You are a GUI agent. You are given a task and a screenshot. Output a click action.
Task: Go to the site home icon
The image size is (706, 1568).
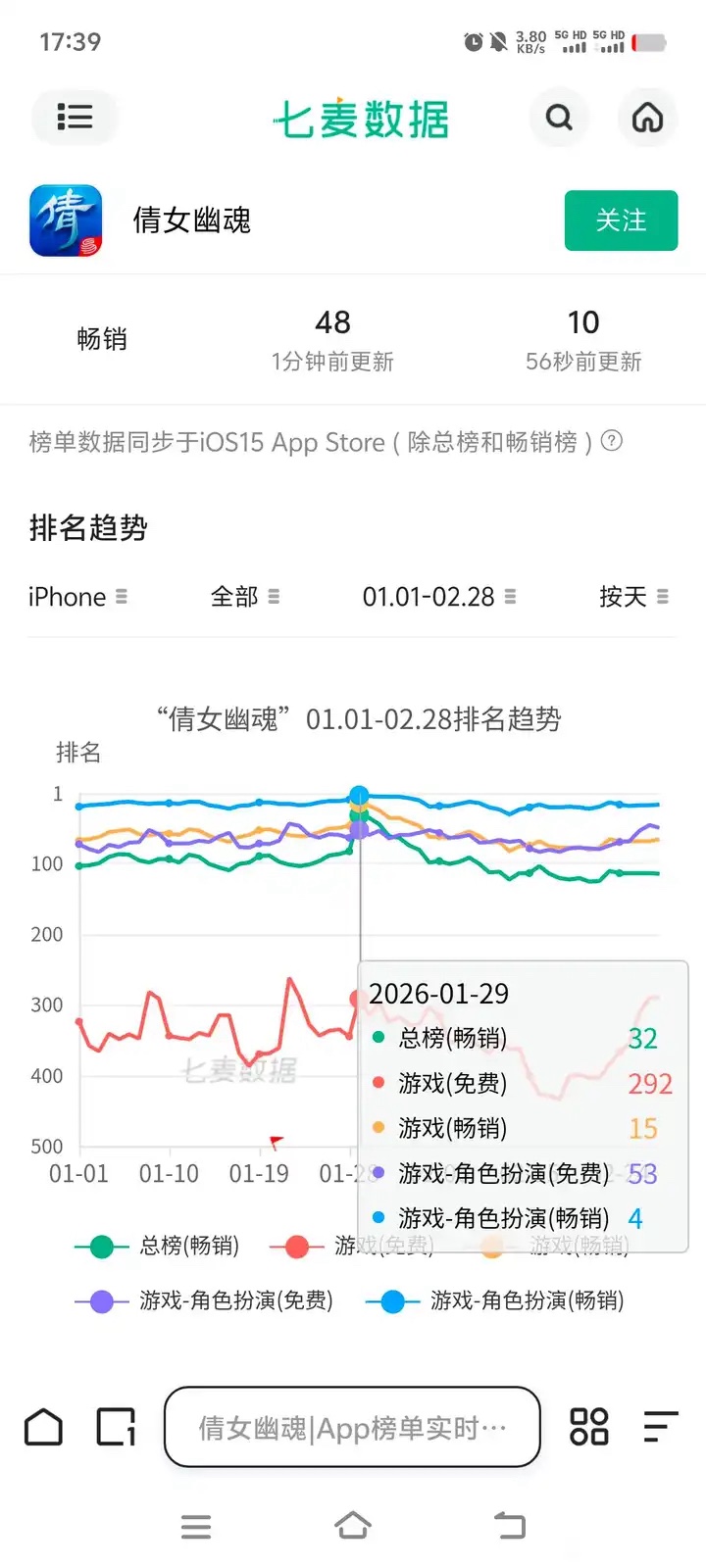point(647,118)
